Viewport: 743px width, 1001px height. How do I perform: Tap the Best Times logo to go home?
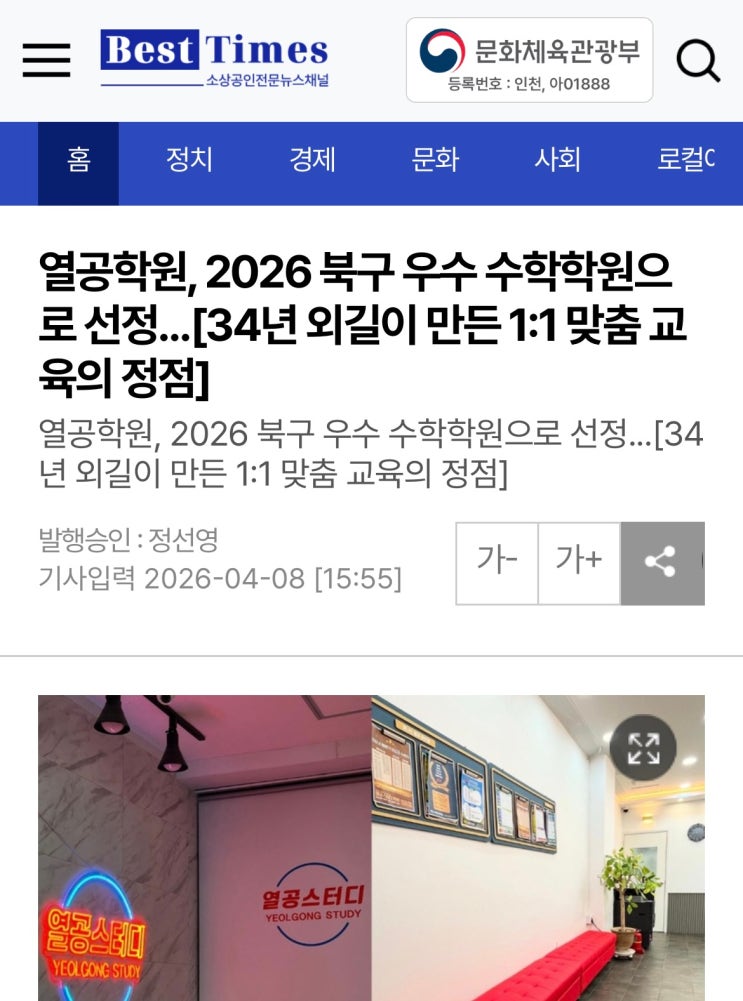pyautogui.click(x=214, y=58)
